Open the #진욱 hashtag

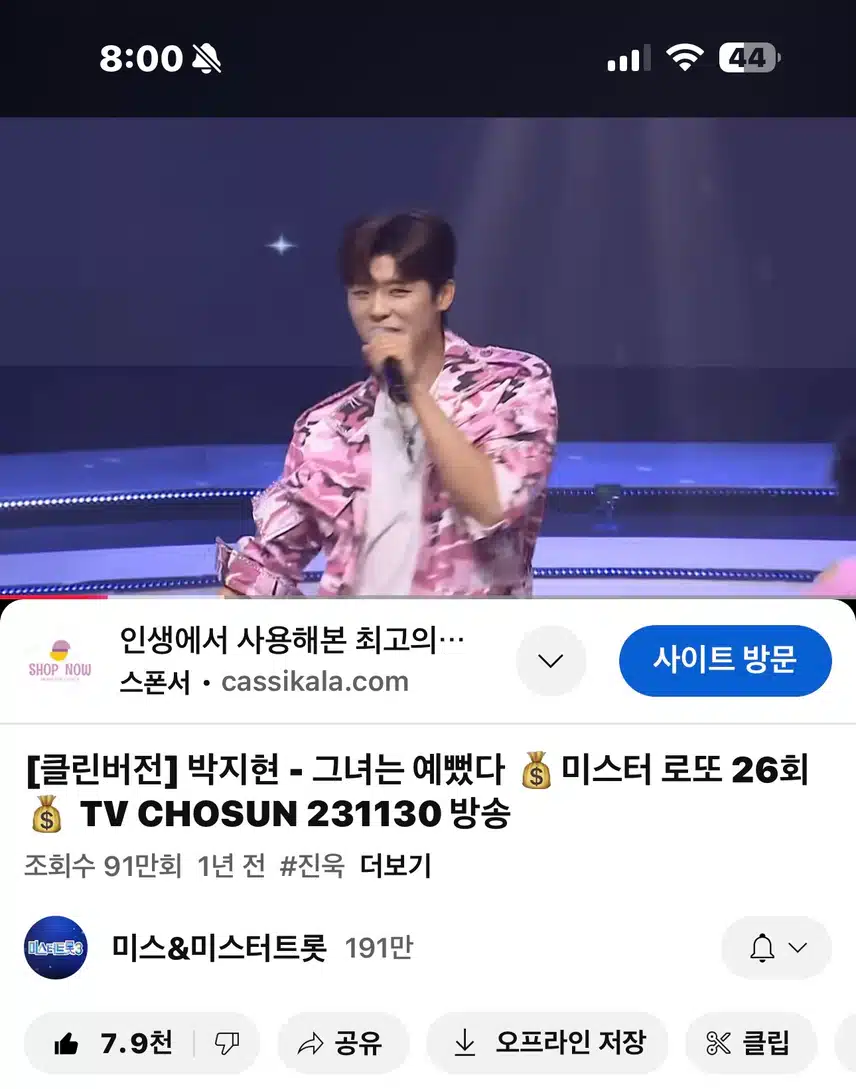[311, 865]
